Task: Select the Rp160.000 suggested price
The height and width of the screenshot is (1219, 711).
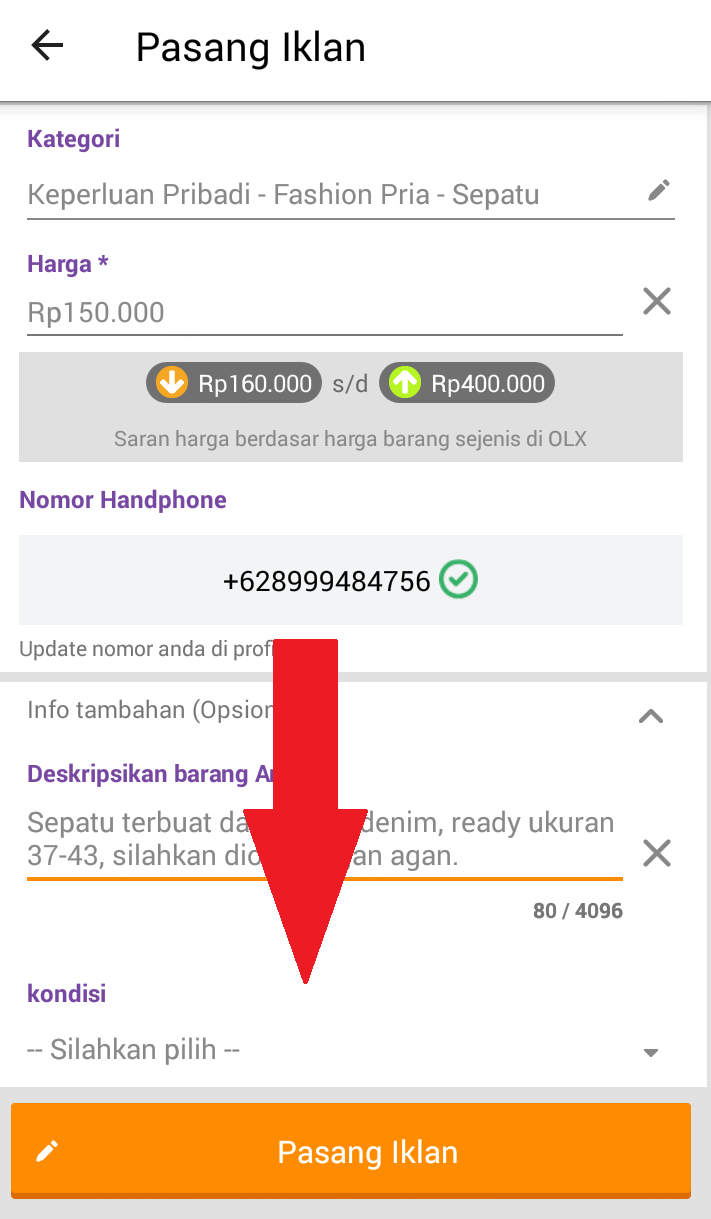Action: click(x=234, y=383)
